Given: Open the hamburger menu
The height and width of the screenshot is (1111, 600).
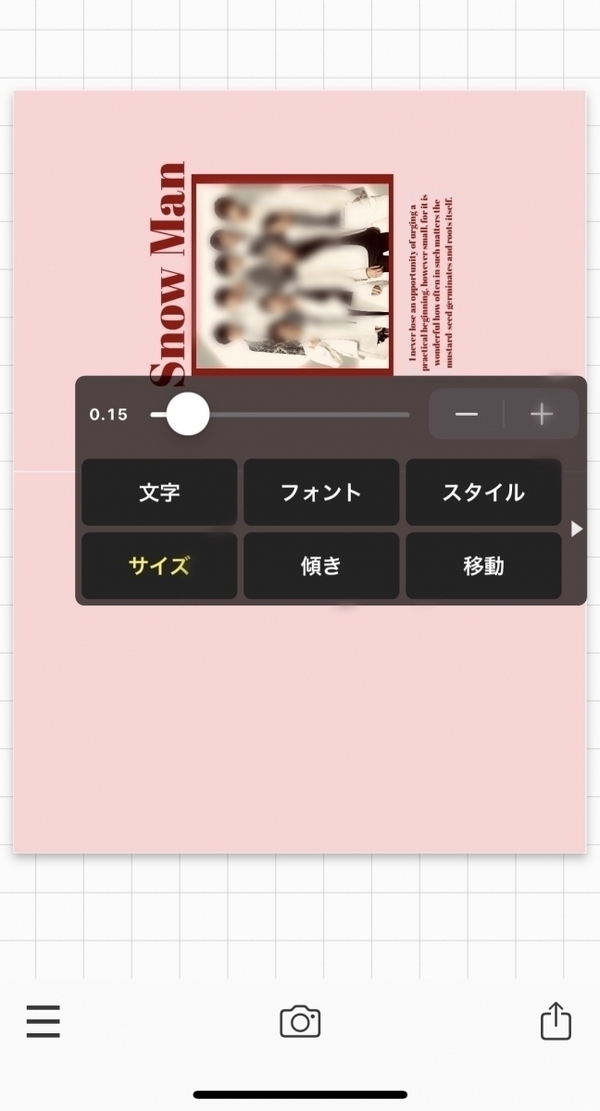Looking at the screenshot, I should tap(43, 1021).
